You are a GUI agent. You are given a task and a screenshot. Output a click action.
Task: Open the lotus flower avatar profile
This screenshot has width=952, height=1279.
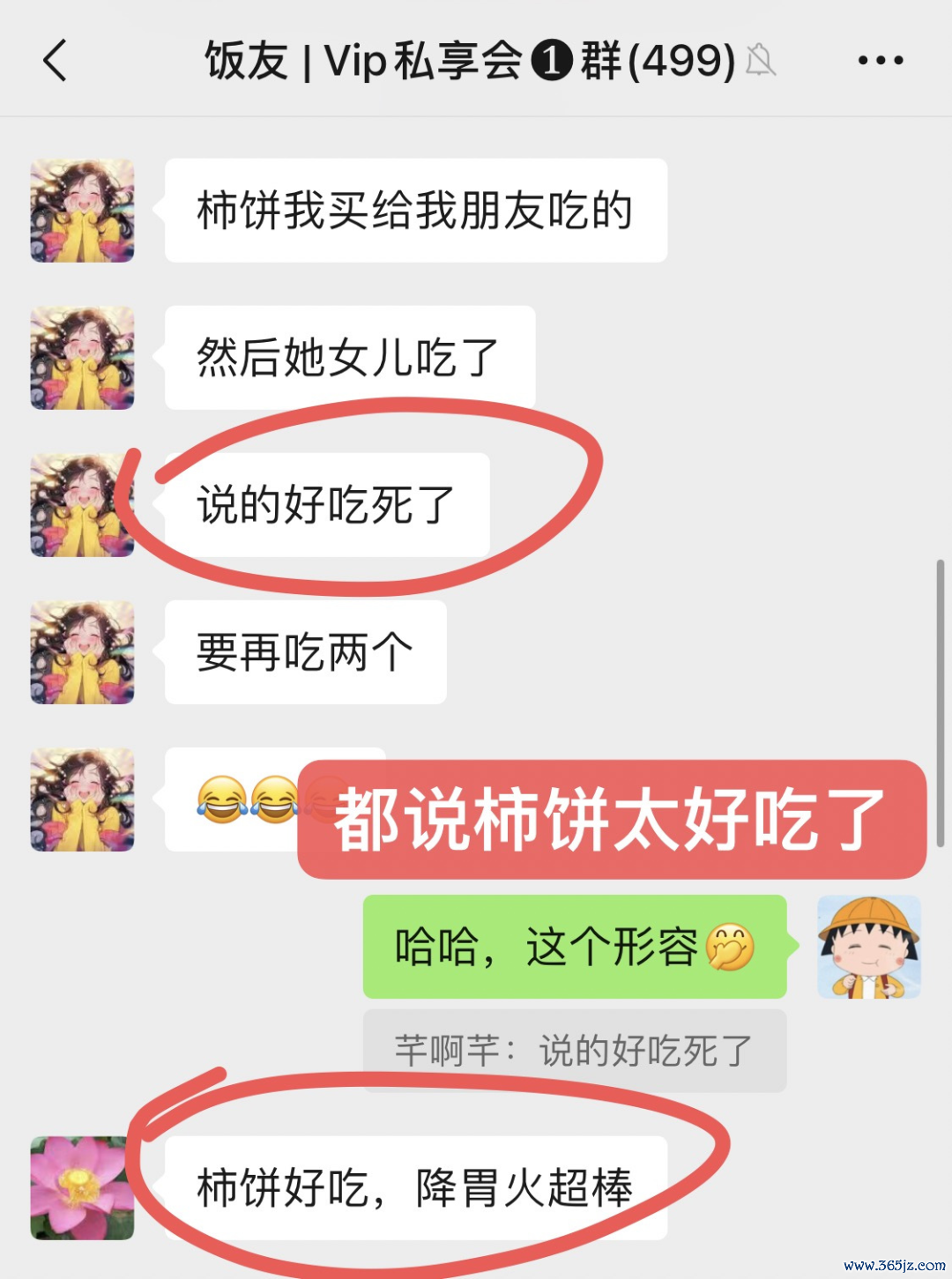tap(82, 1187)
